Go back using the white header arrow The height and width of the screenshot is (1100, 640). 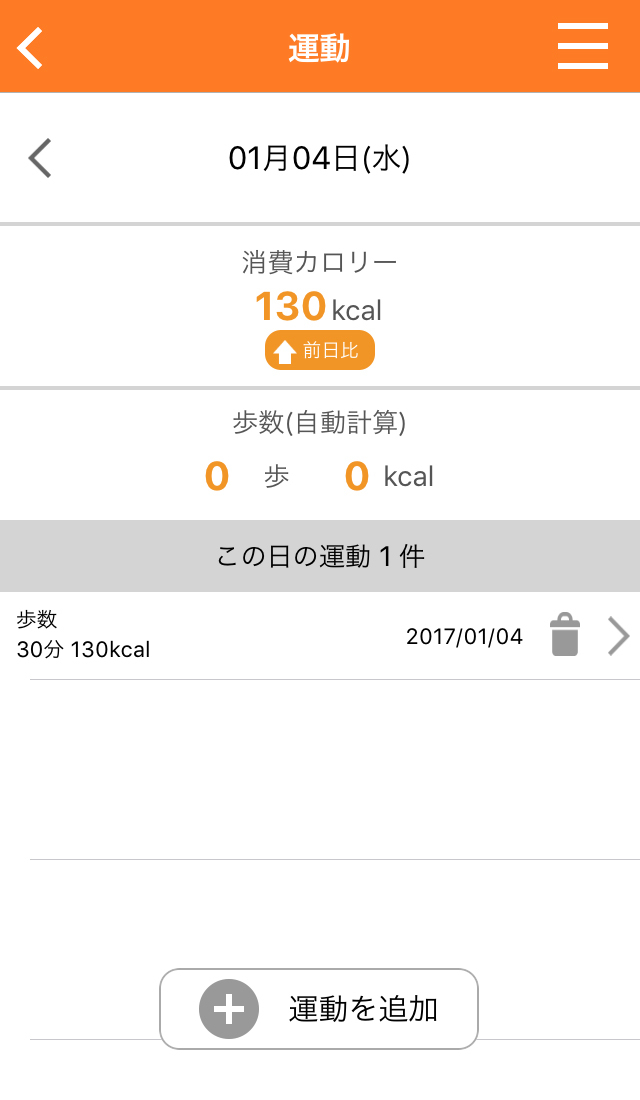click(31, 47)
